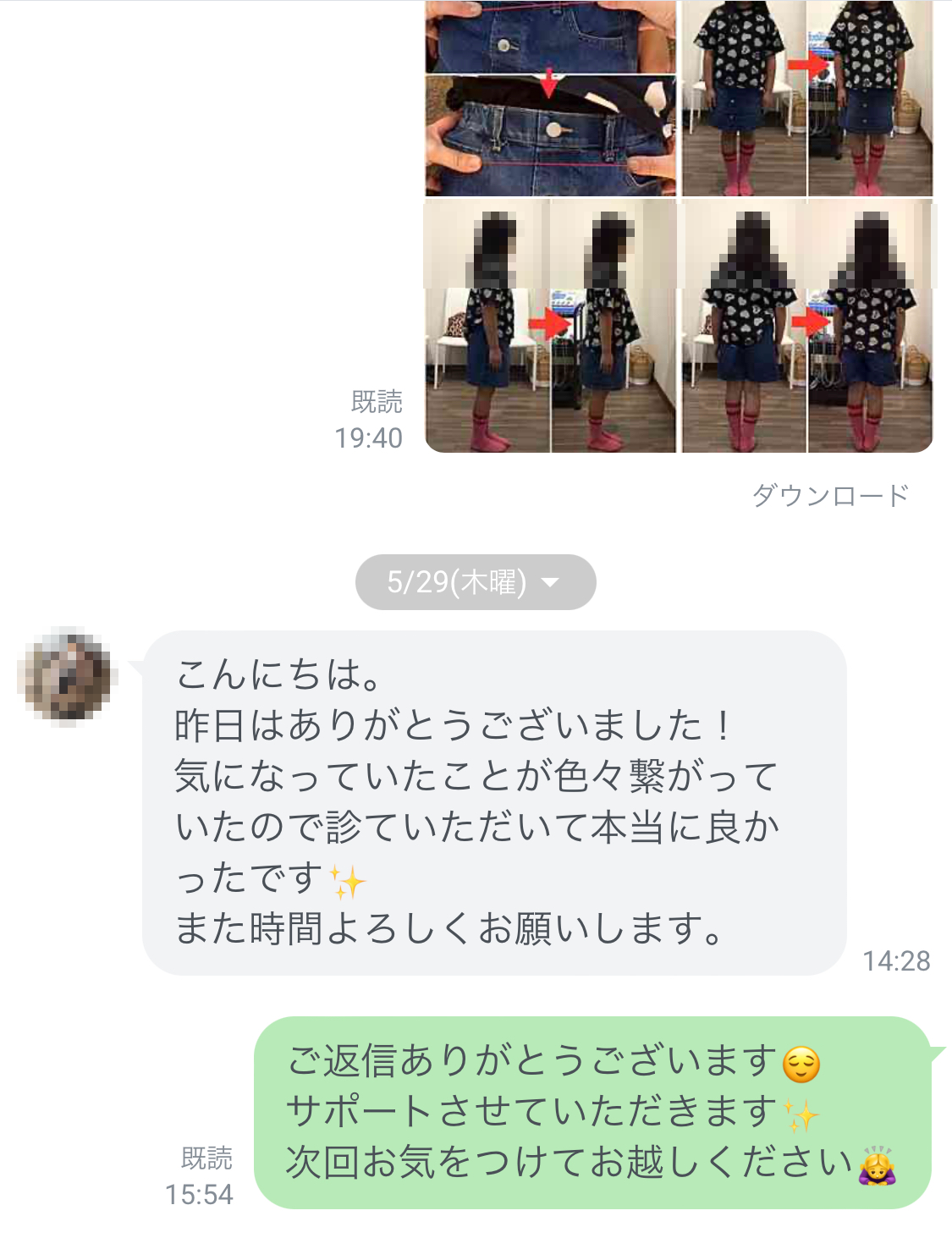Screen dimensions: 952x1238
Task: Tap the ダウンロード download link below the photos
Action: click(832, 496)
